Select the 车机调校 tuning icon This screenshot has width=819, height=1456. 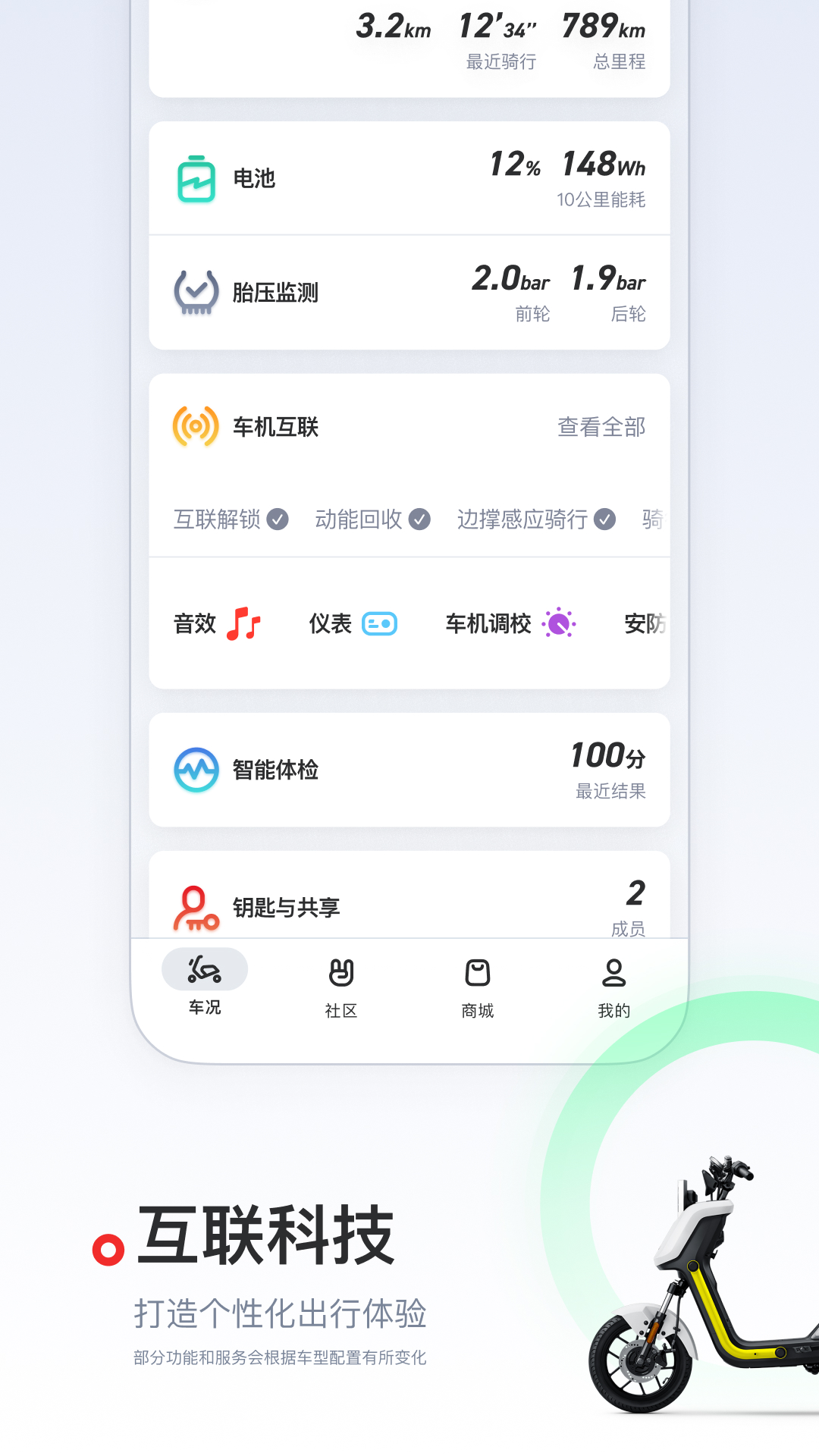(x=558, y=623)
